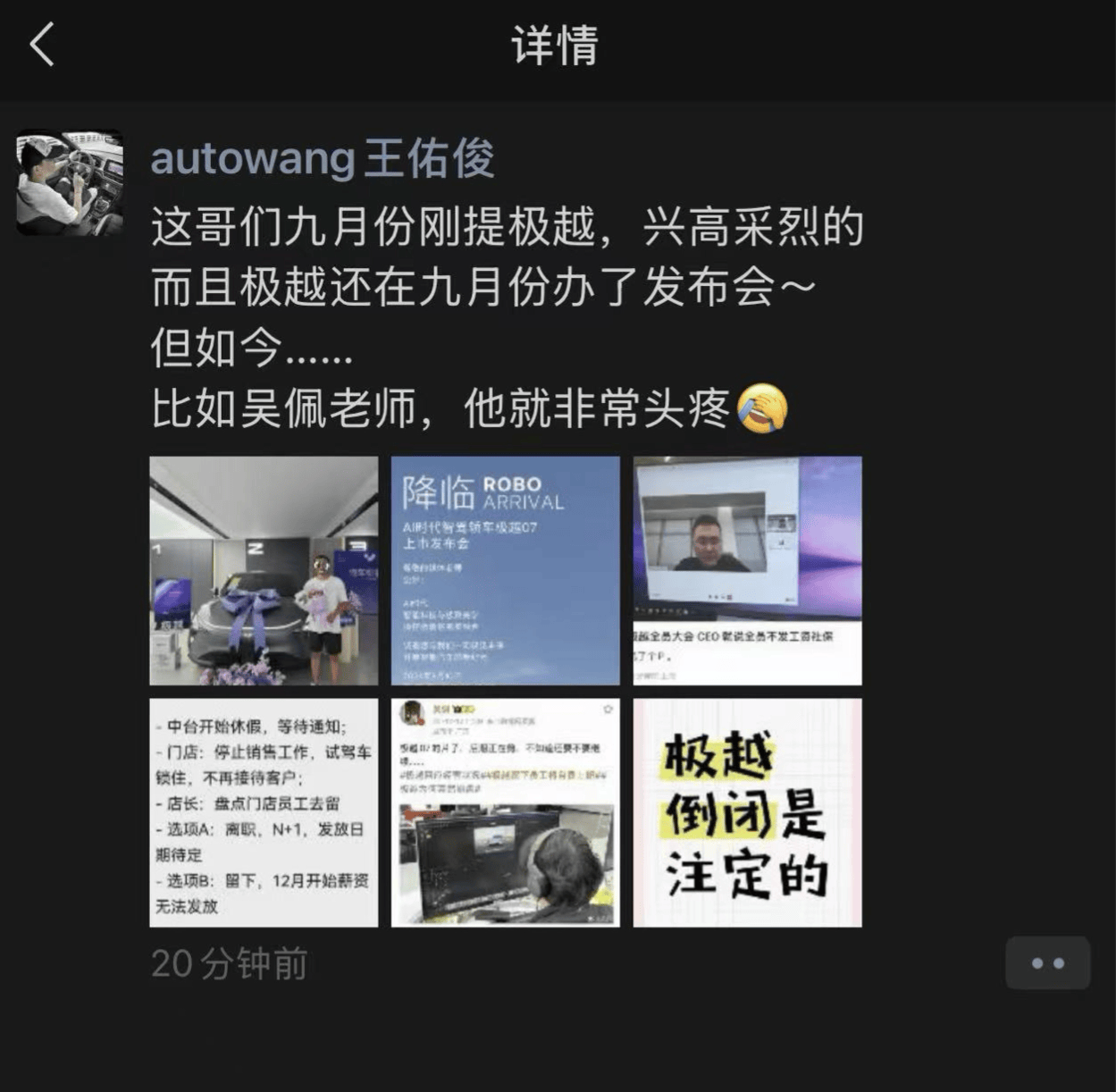Open the autowang 王佑俊 profile name link
1116x1092 pixels.
click(322, 159)
